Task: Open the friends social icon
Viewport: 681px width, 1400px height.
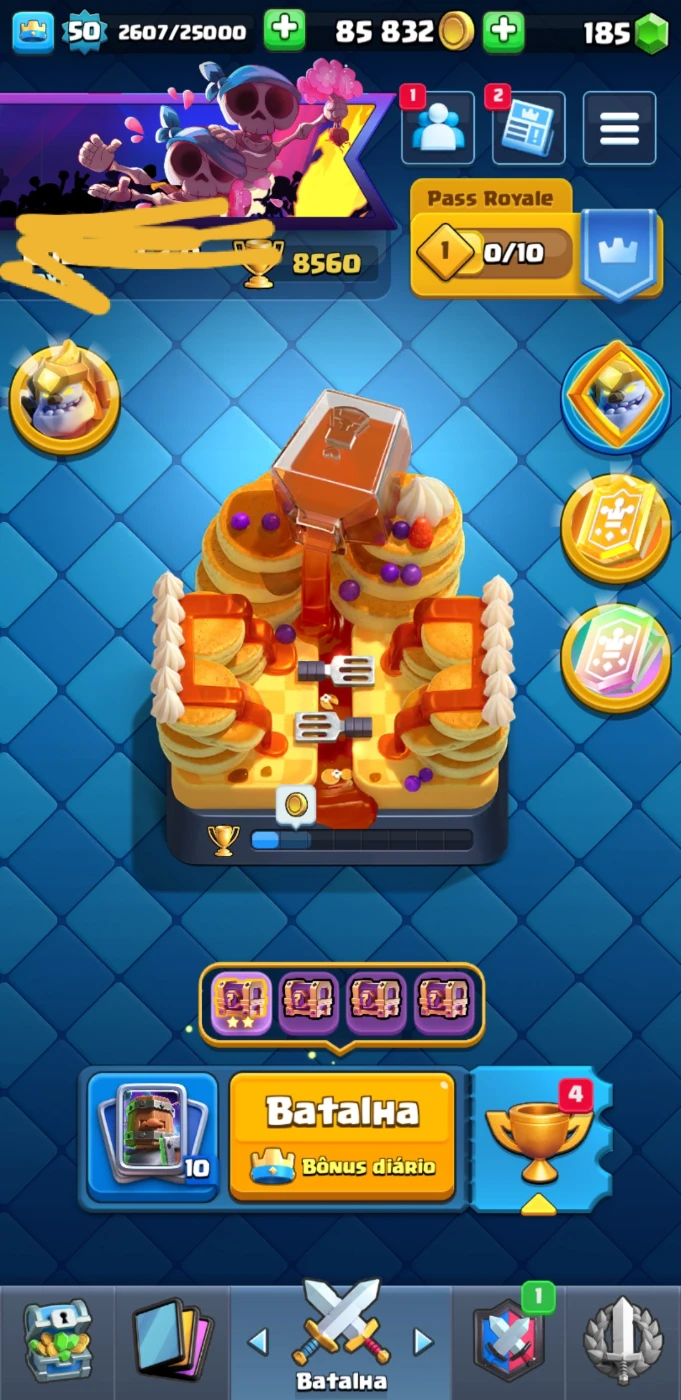Action: pos(437,128)
